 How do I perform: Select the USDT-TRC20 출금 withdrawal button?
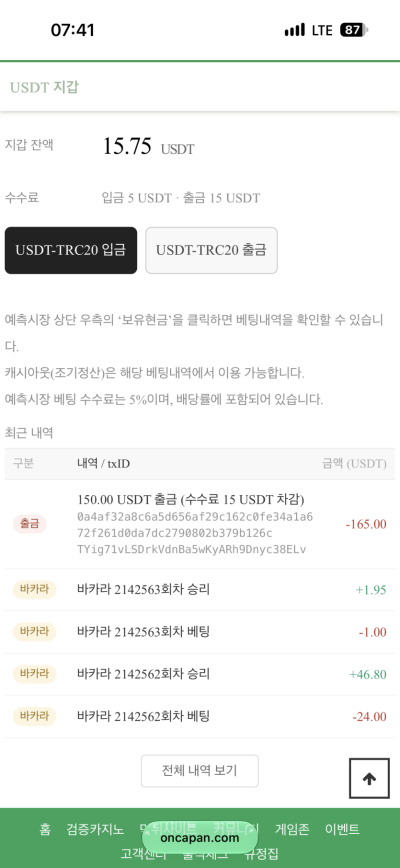[211, 250]
